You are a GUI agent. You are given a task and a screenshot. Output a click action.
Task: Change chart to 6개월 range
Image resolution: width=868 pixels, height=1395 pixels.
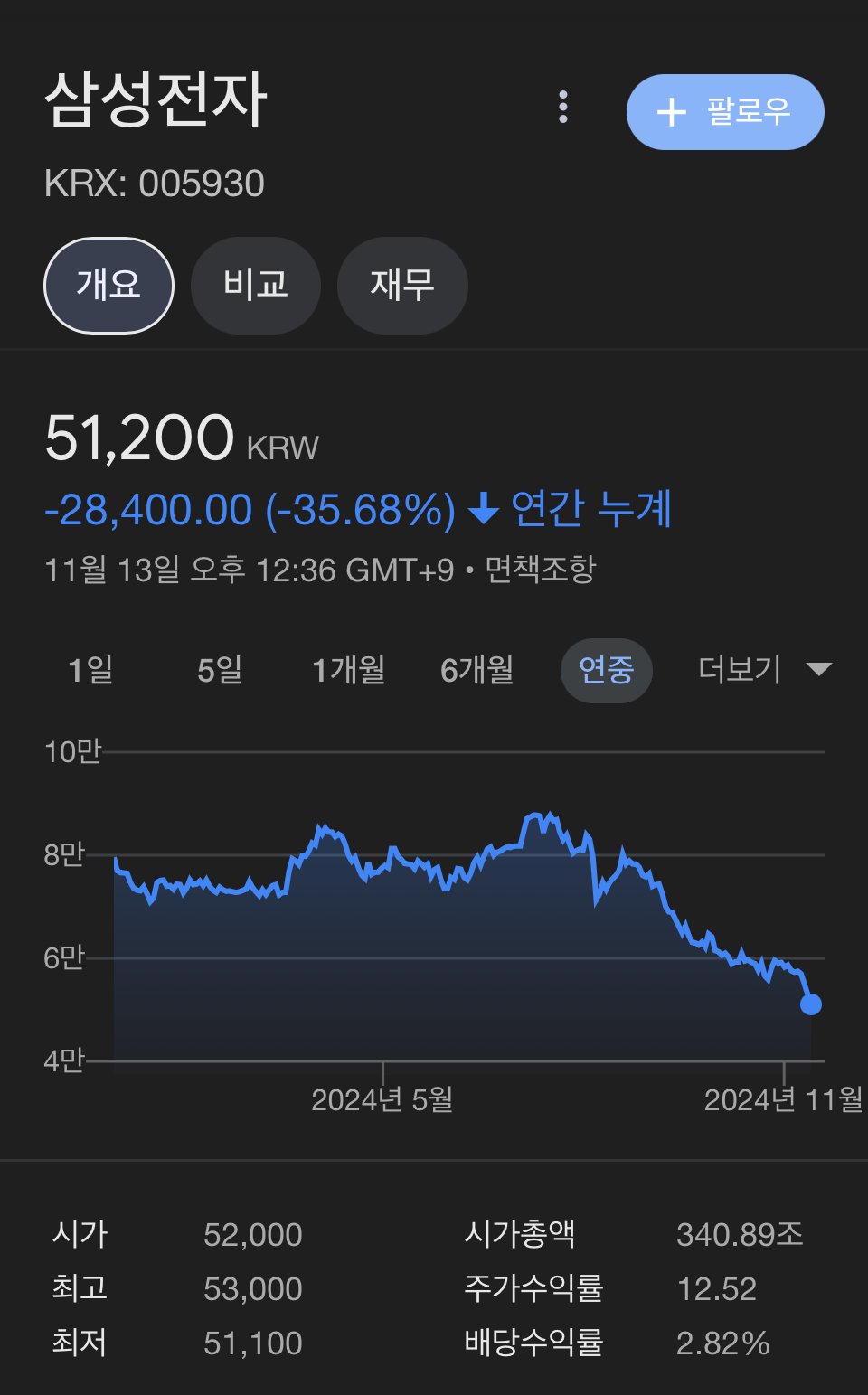476,671
